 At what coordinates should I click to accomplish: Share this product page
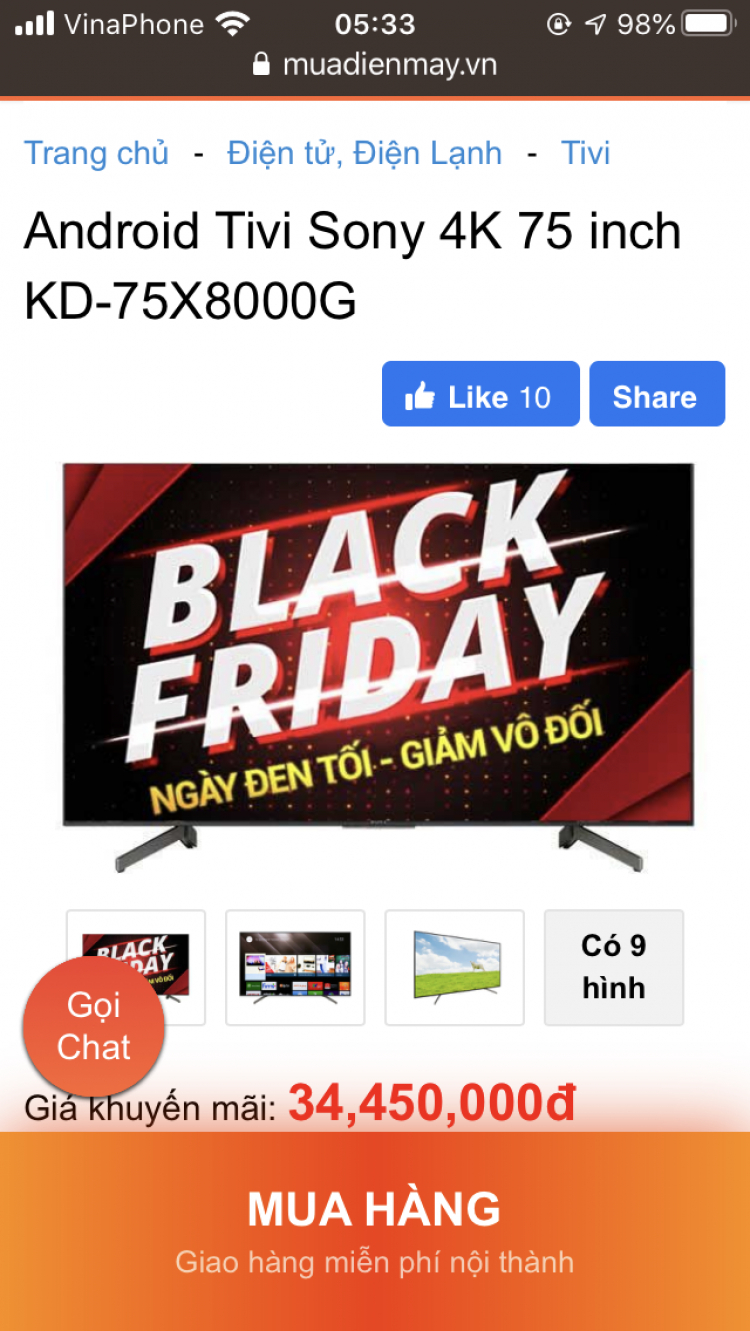point(655,396)
